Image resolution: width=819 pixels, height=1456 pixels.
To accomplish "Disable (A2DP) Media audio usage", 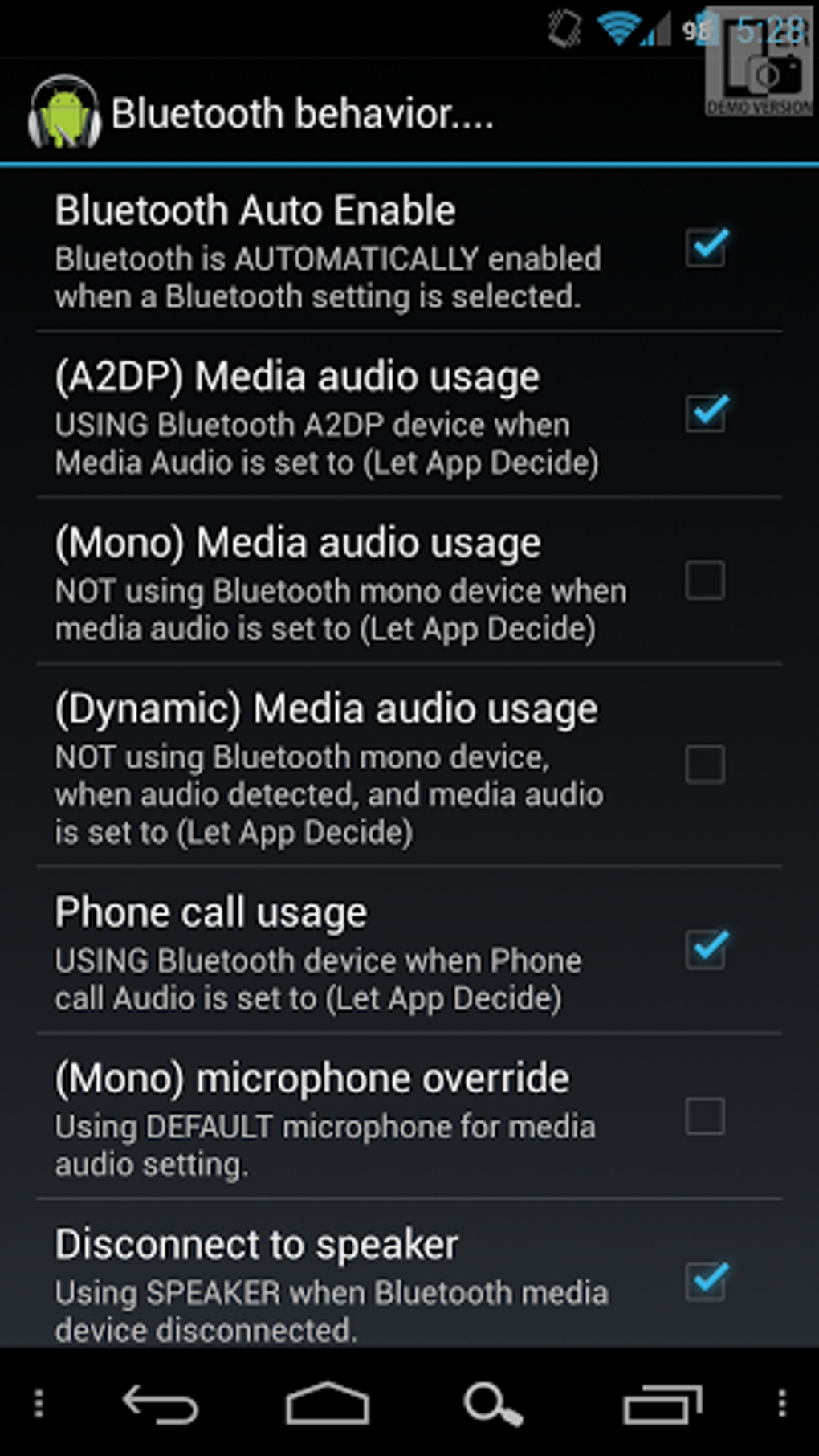I will [706, 414].
